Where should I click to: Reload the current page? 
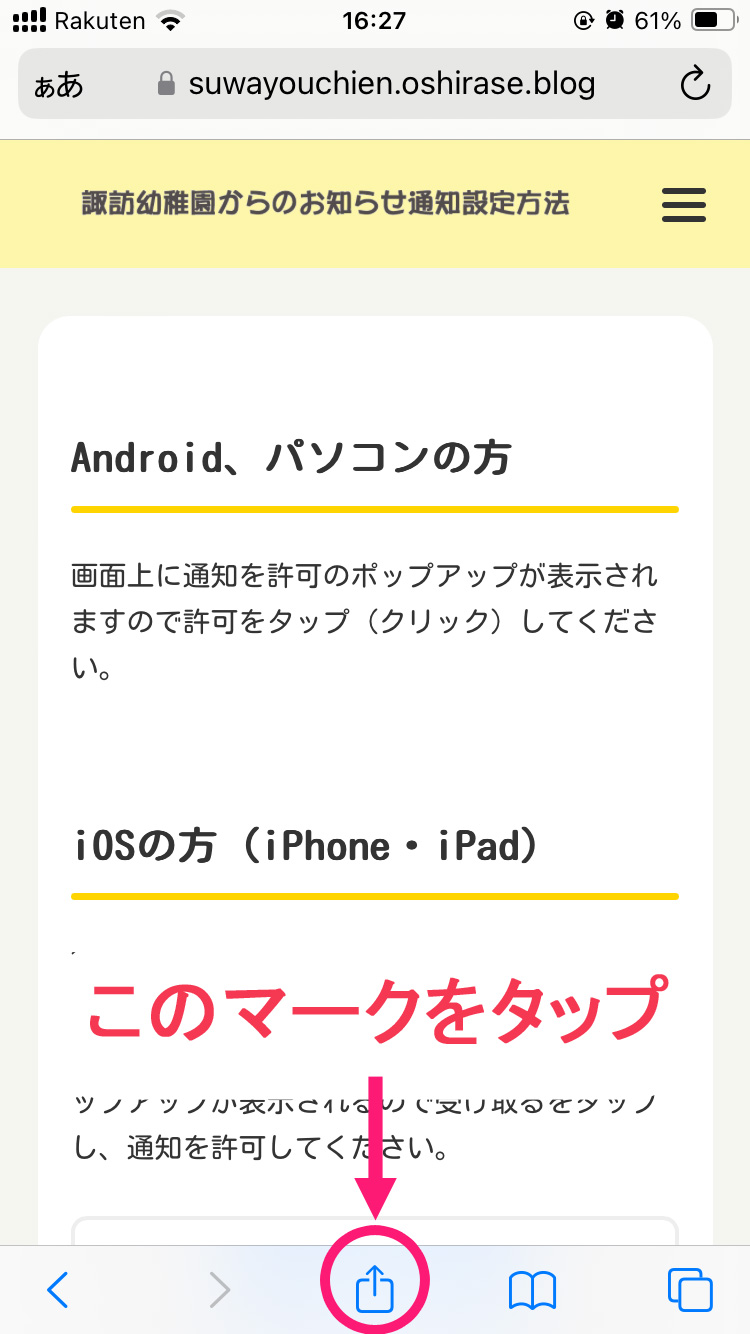pos(694,85)
